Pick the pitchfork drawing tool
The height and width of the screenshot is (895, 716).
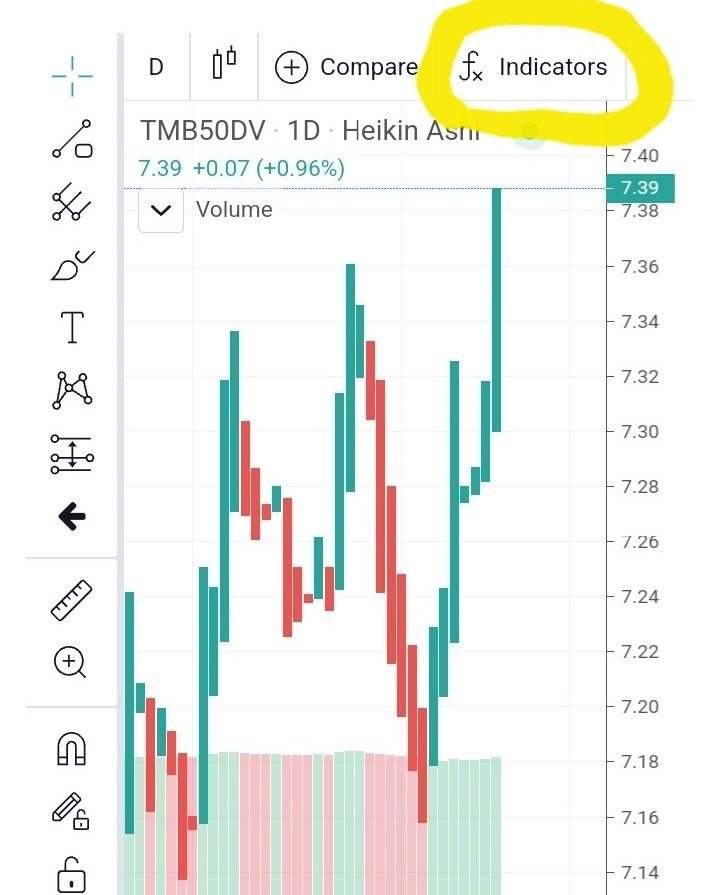point(72,202)
